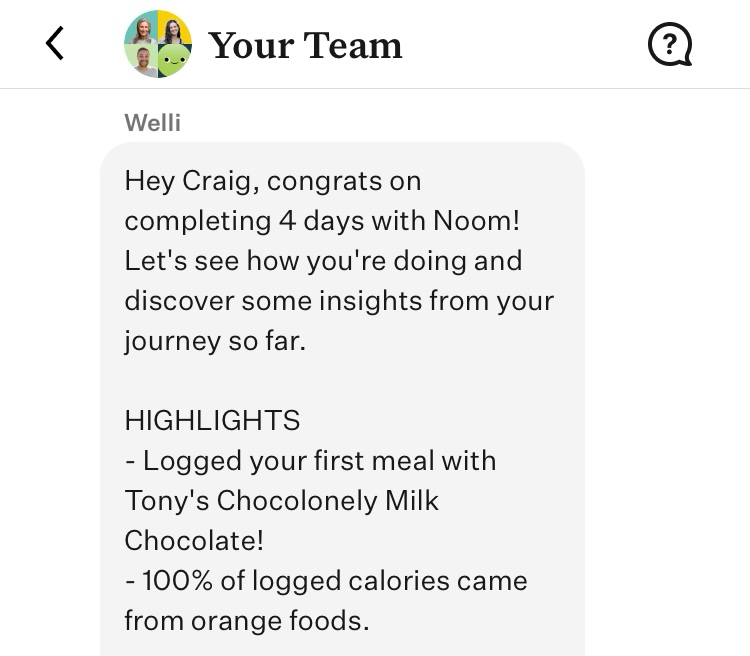Open the help chat icon
750x656 pixels.
tap(669, 44)
